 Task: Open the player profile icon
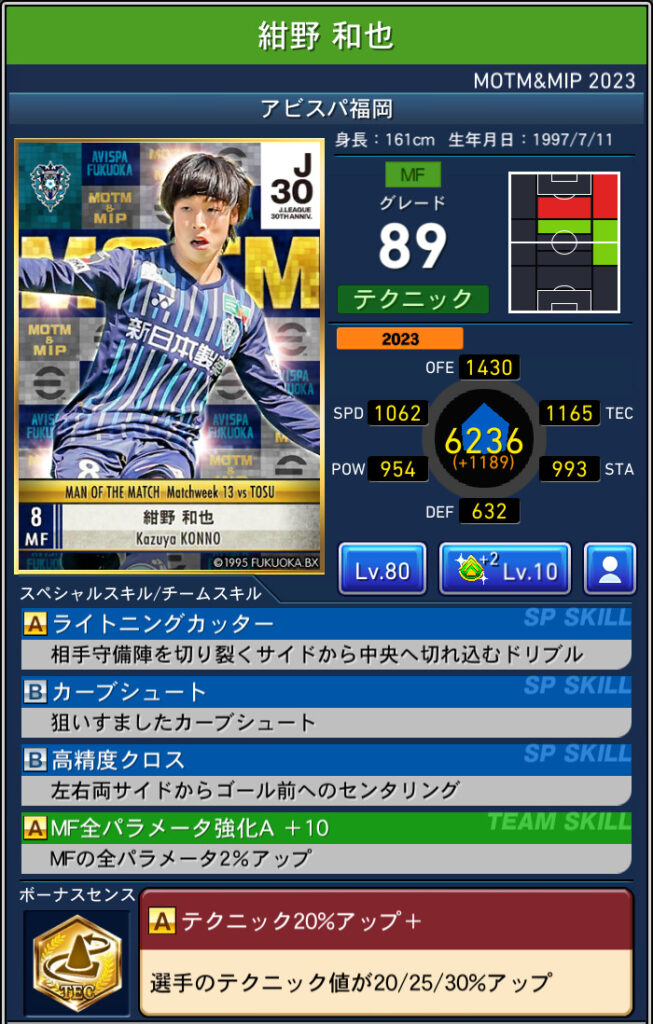(609, 569)
